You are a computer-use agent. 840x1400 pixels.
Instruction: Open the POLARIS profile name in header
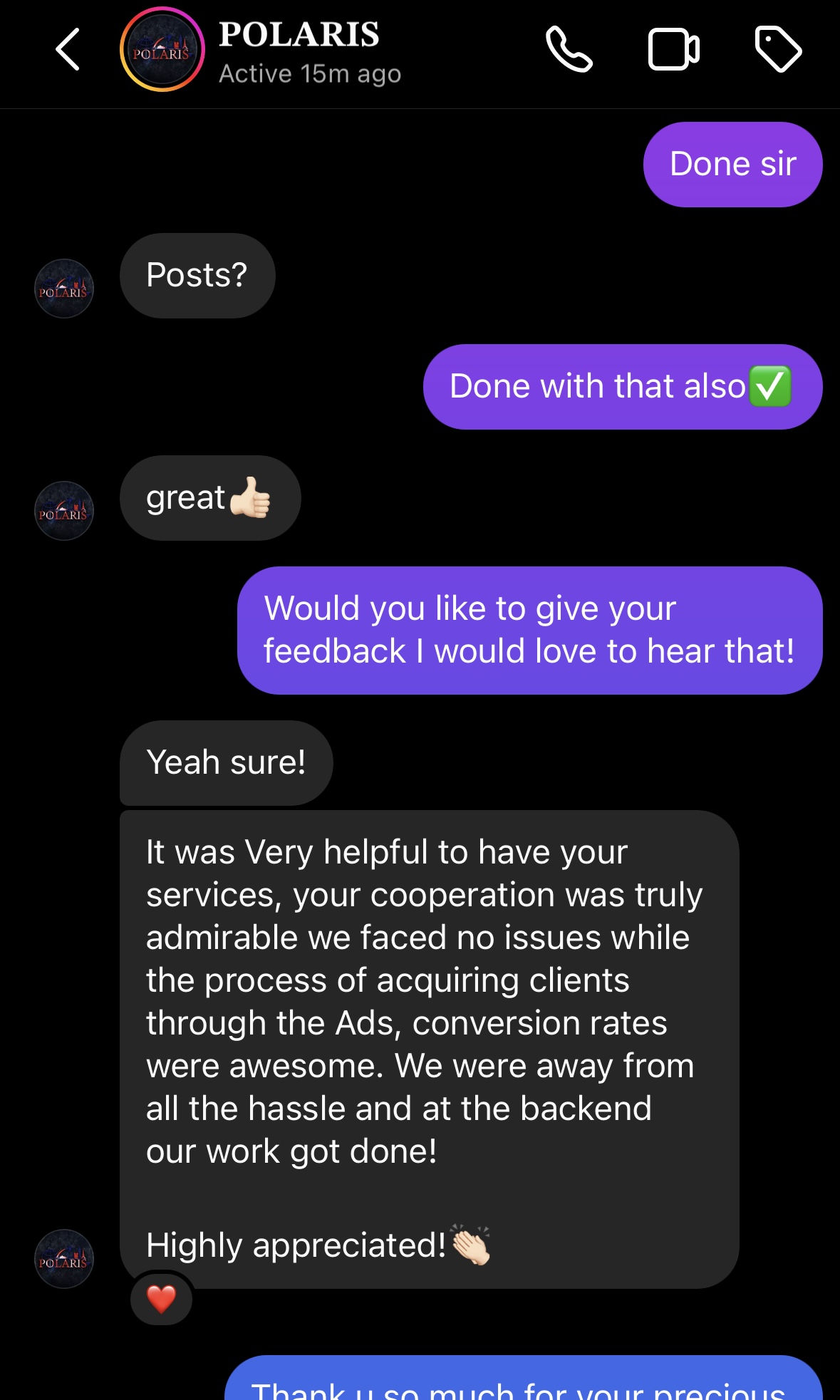[299, 35]
